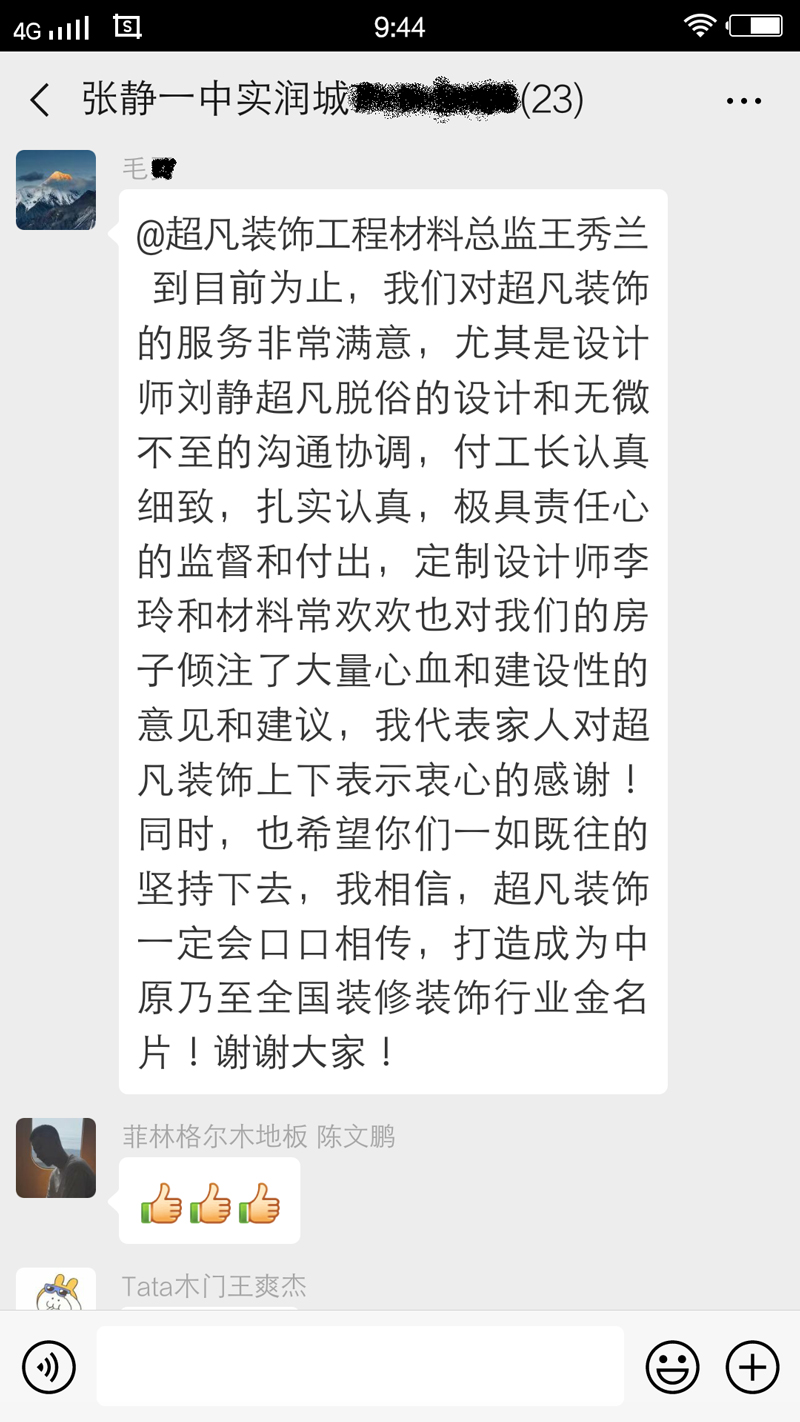800x1422 pixels.
Task: Open the emoji picker
Action: click(x=672, y=1366)
